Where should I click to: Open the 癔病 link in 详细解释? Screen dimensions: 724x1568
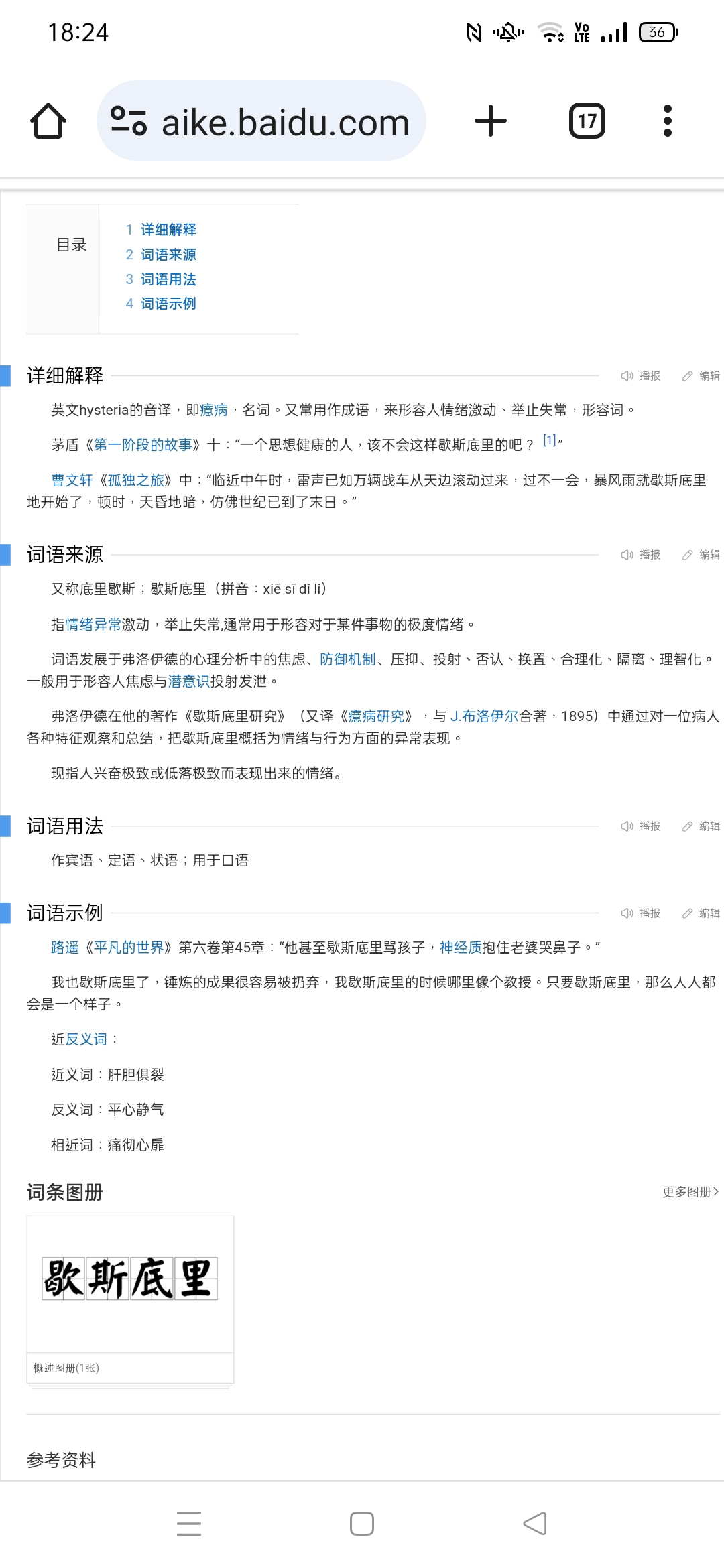(214, 410)
